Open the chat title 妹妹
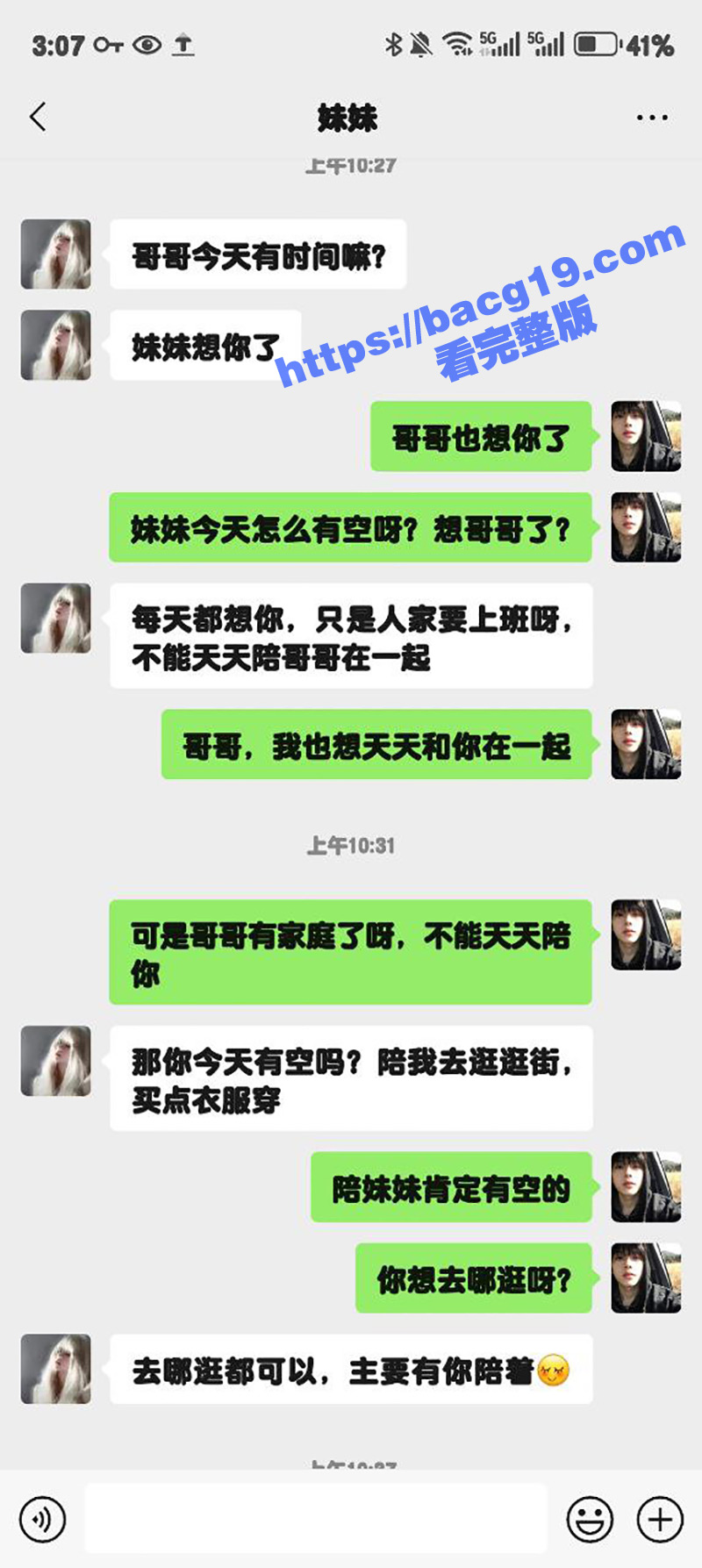This screenshot has width=702, height=1568. 349,118
